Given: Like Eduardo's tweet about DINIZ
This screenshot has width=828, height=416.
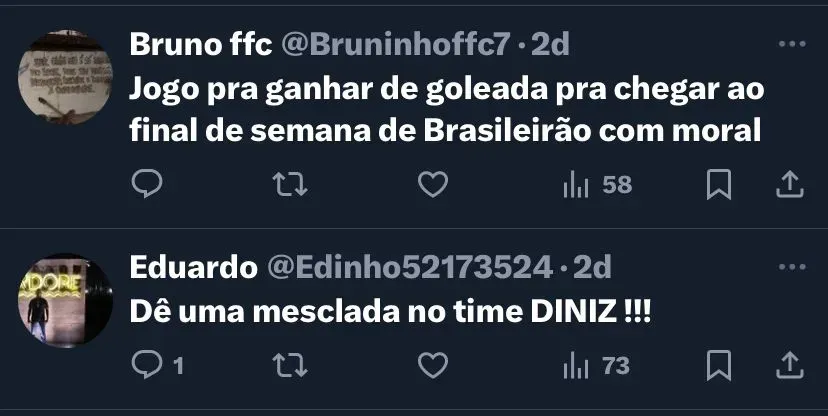Looking at the screenshot, I should [x=432, y=366].
